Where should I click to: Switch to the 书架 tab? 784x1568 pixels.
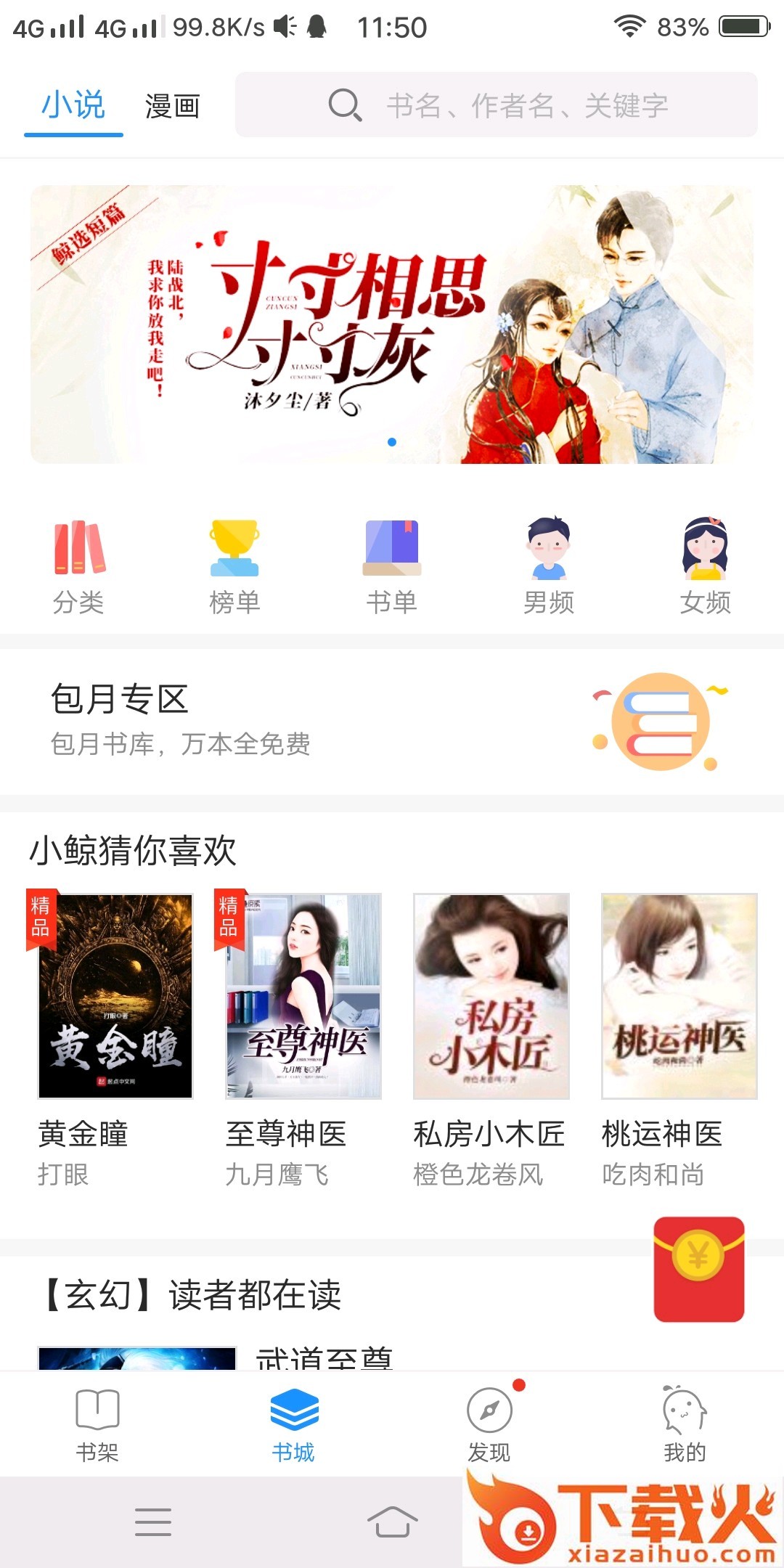97,1424
